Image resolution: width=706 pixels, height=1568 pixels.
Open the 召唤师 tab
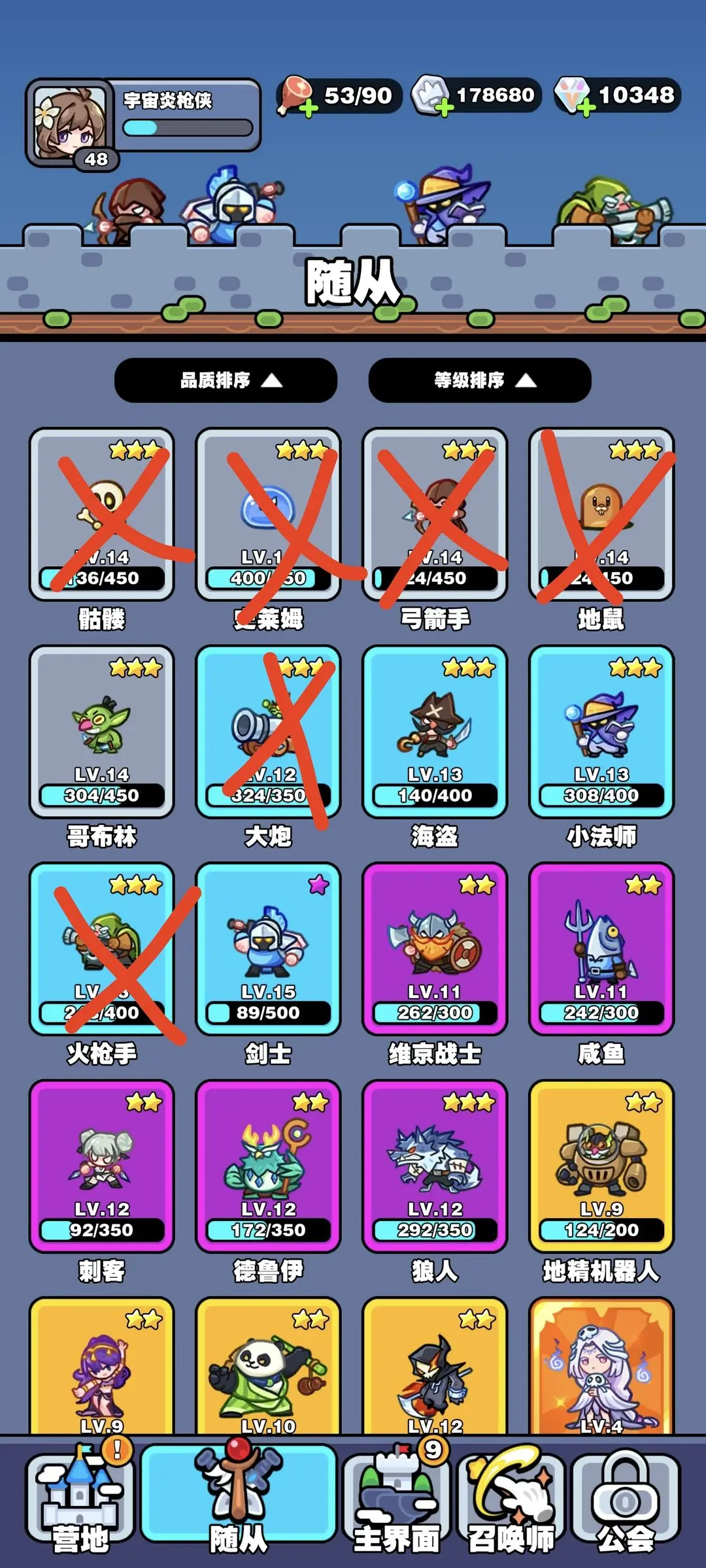point(511,1503)
